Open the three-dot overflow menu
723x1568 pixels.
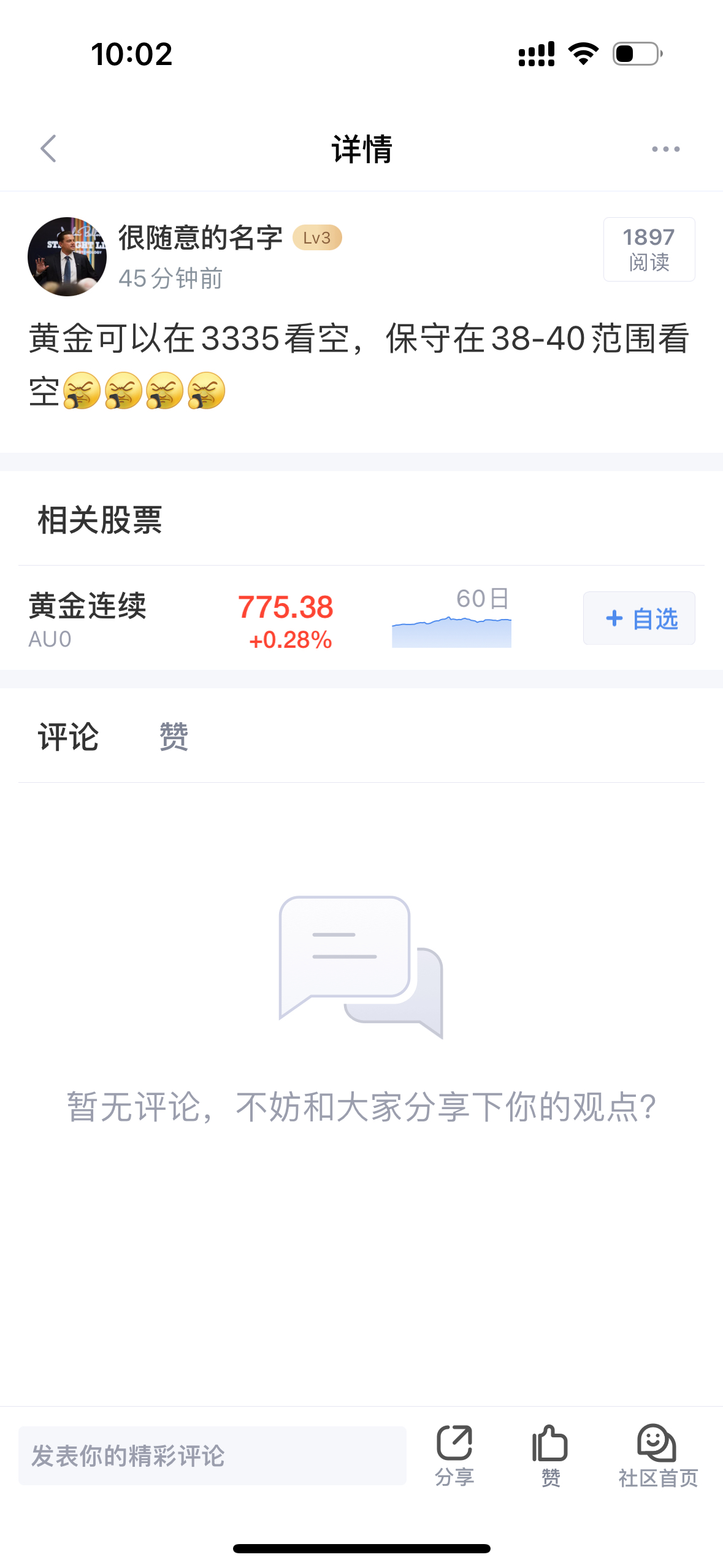tap(665, 149)
